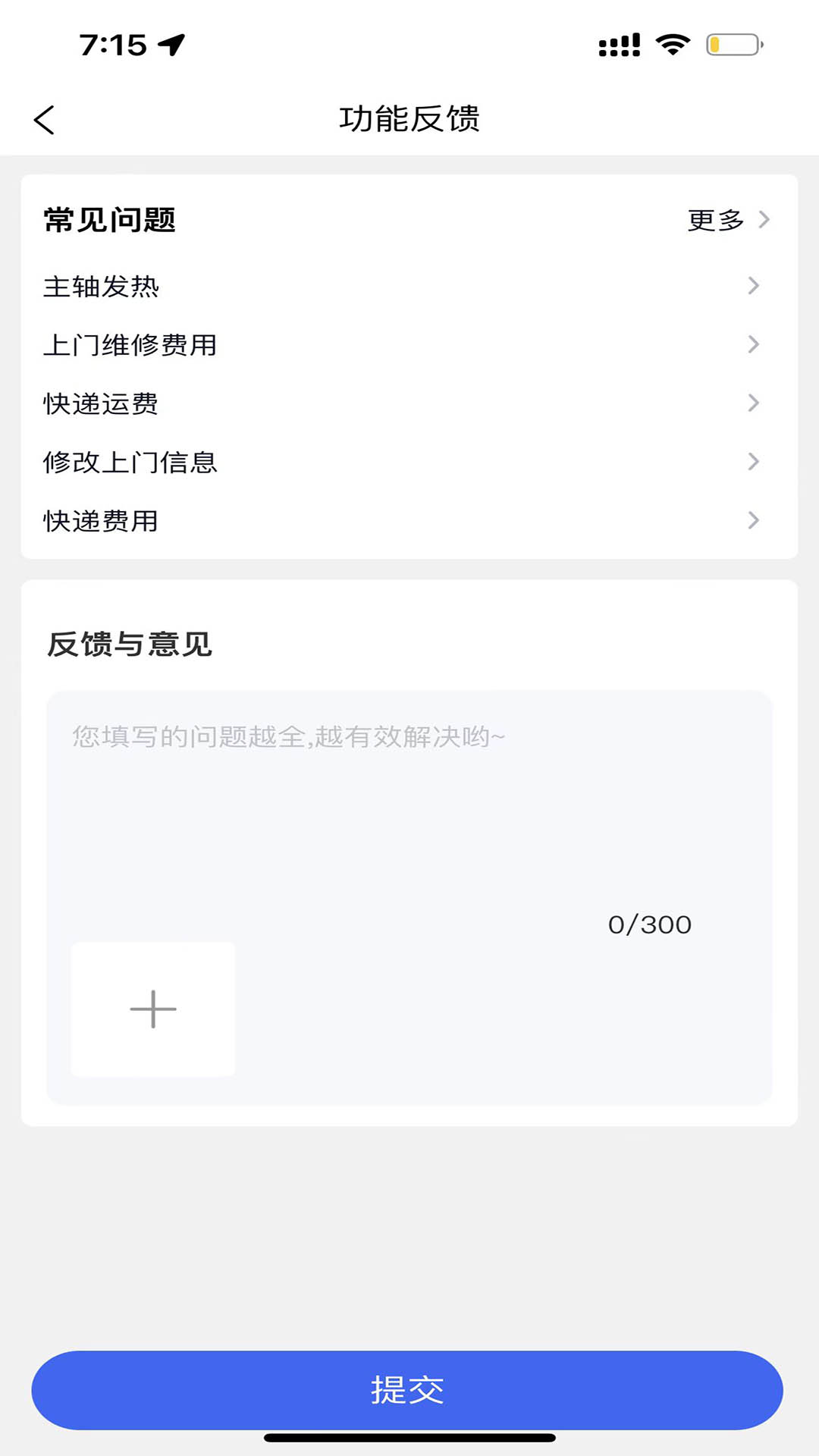The width and height of the screenshot is (819, 1456).
Task: Tap the location arrow in the status bar
Action: (173, 44)
